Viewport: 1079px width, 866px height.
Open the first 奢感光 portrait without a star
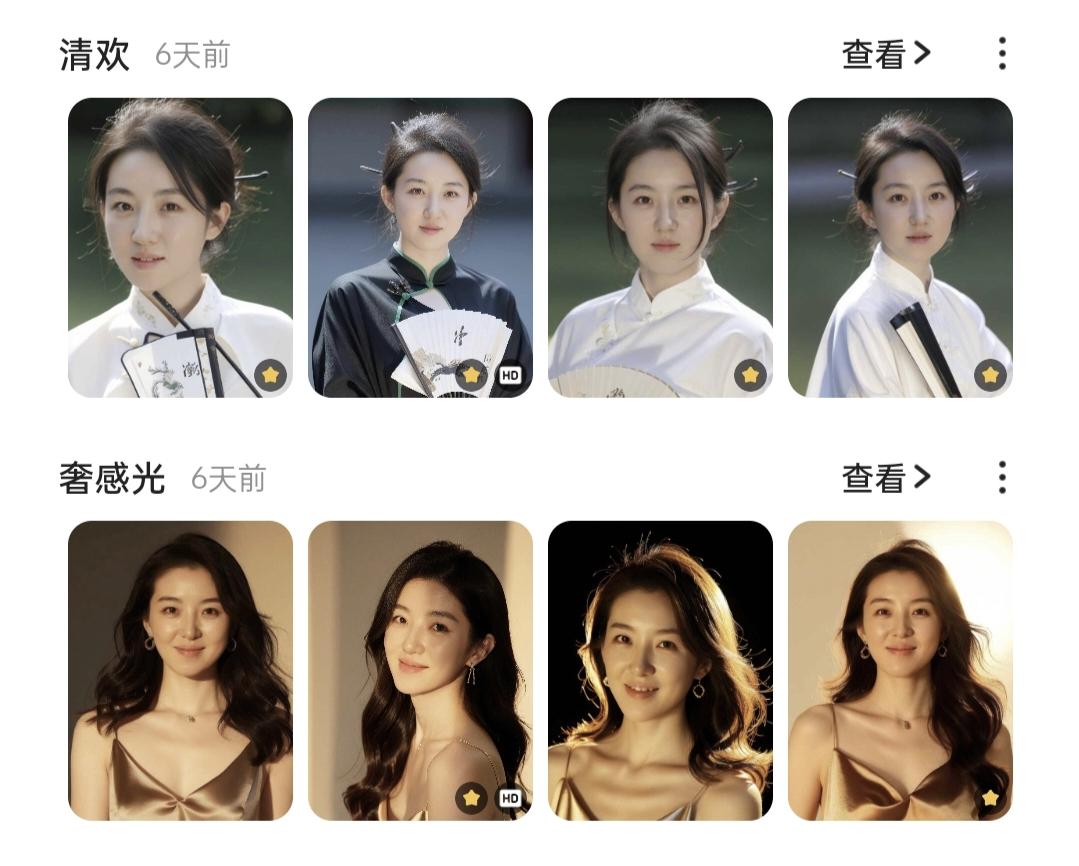(x=180, y=670)
